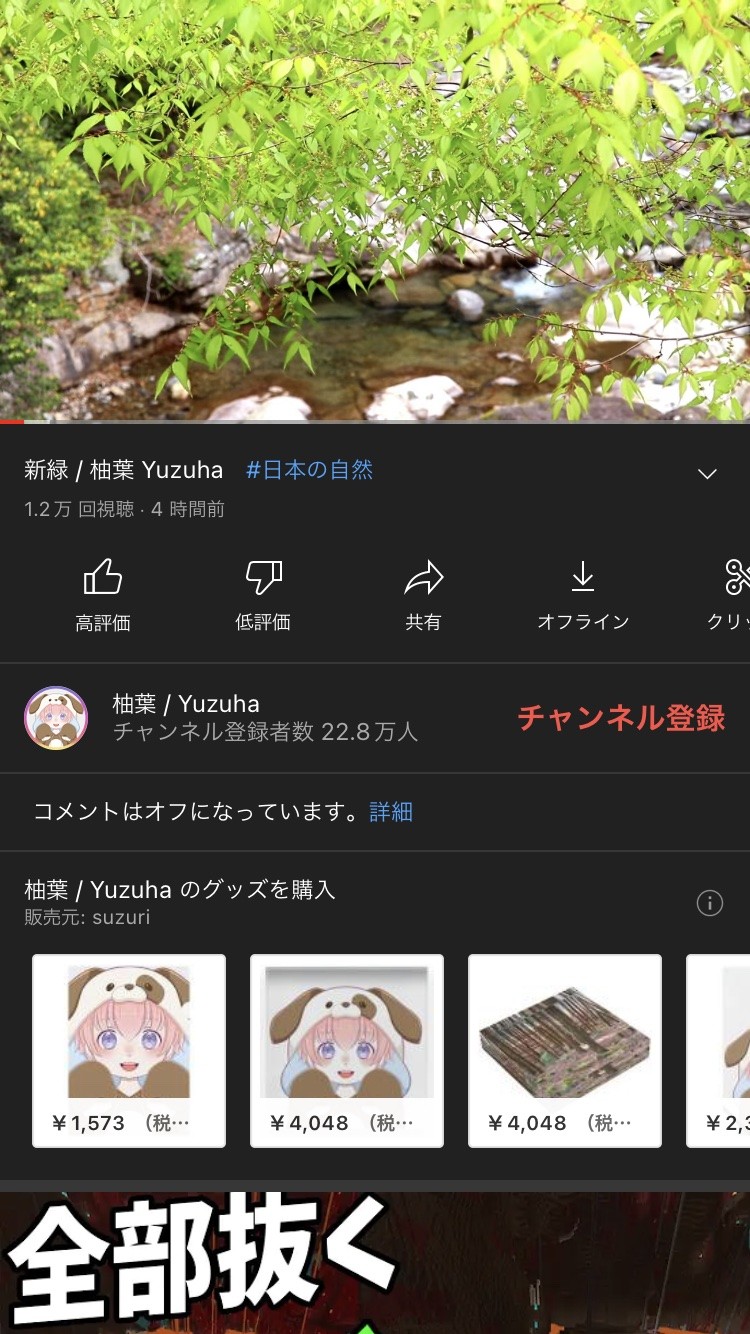This screenshot has height=1334, width=750.
Task: Open the #日本の自然 hashtag
Action: click(309, 470)
